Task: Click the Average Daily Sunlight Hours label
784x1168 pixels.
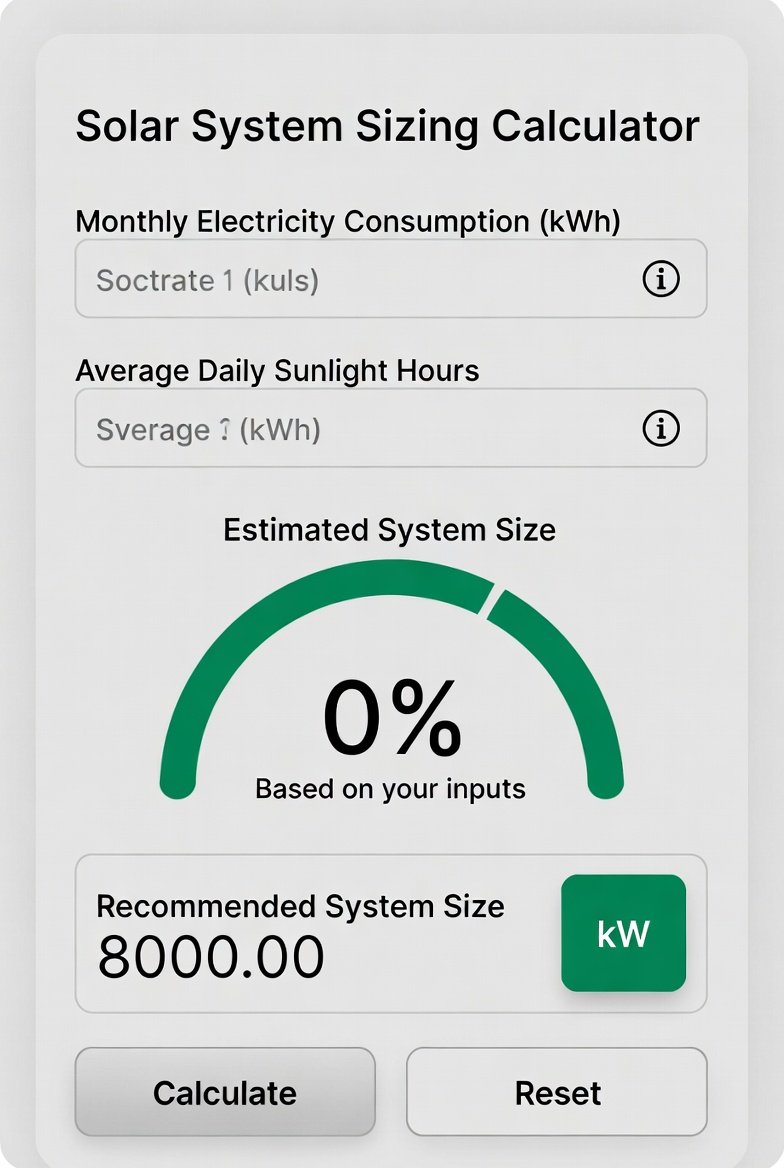Action: pyautogui.click(x=277, y=370)
